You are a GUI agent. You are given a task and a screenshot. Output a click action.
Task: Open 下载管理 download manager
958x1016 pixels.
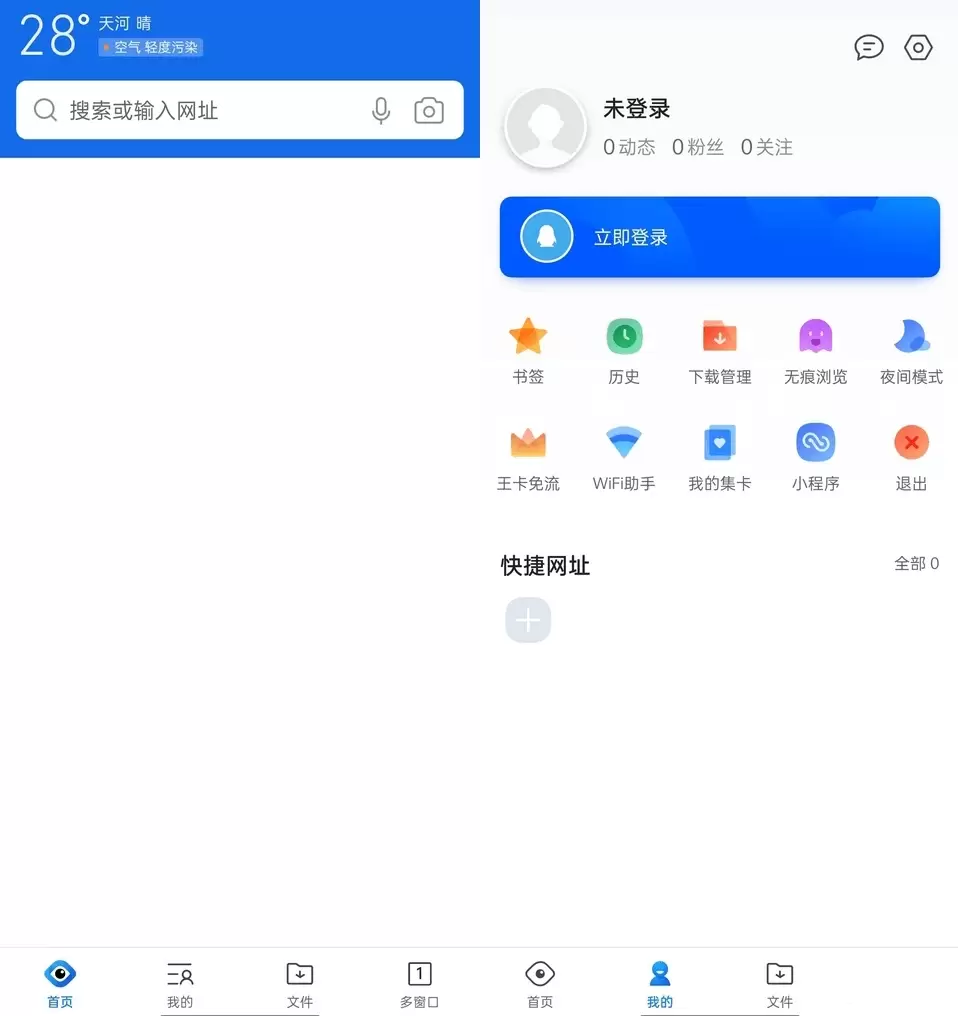pos(719,350)
